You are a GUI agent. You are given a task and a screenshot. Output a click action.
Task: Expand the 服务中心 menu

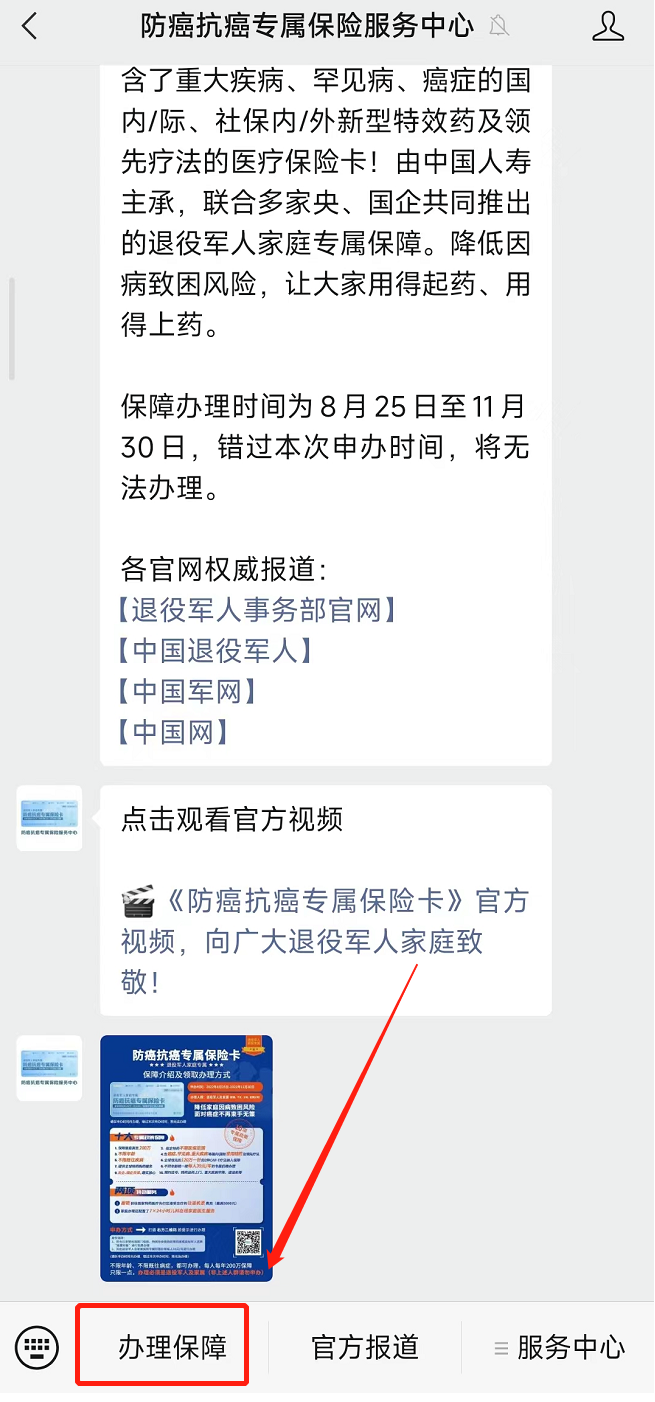560,1347
